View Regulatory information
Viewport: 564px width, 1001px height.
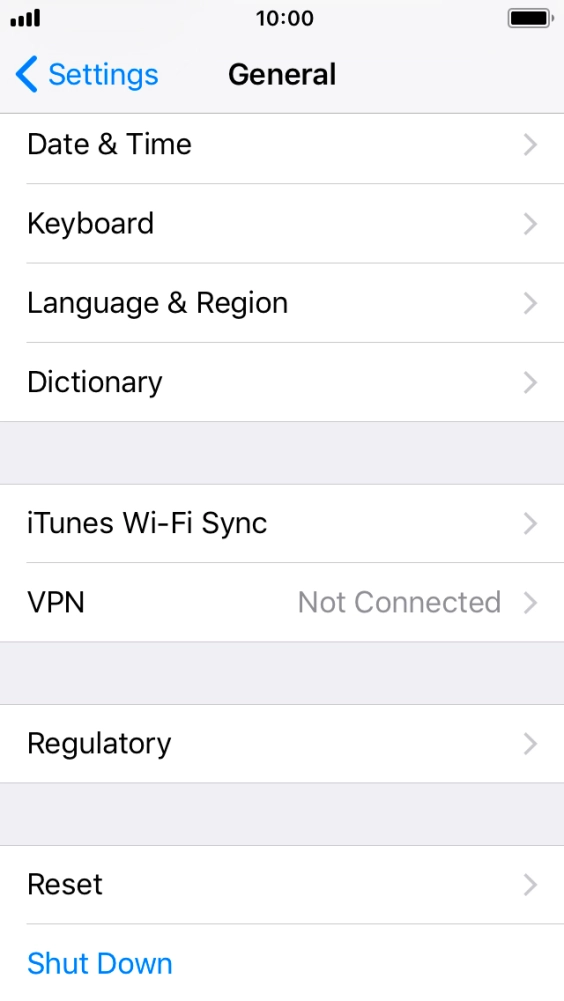282,744
